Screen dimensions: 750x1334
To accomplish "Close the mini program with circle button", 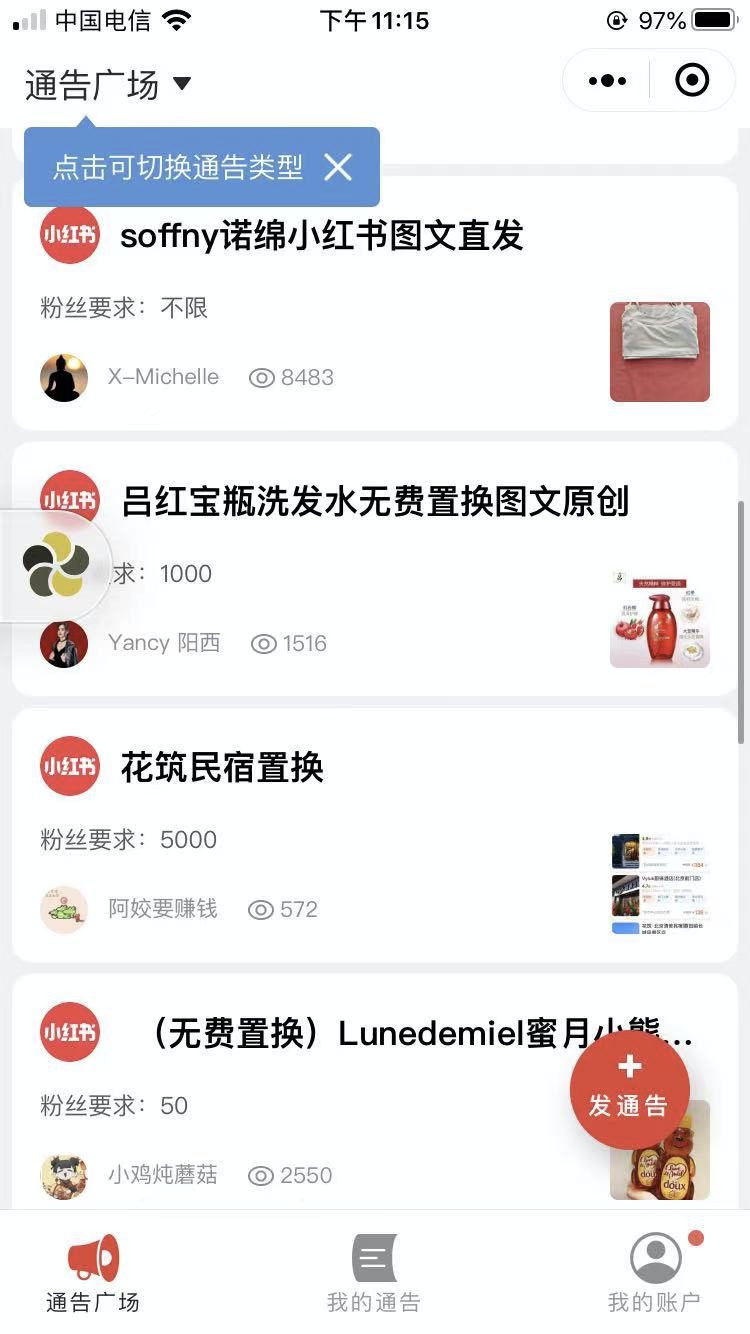I will pos(692,81).
